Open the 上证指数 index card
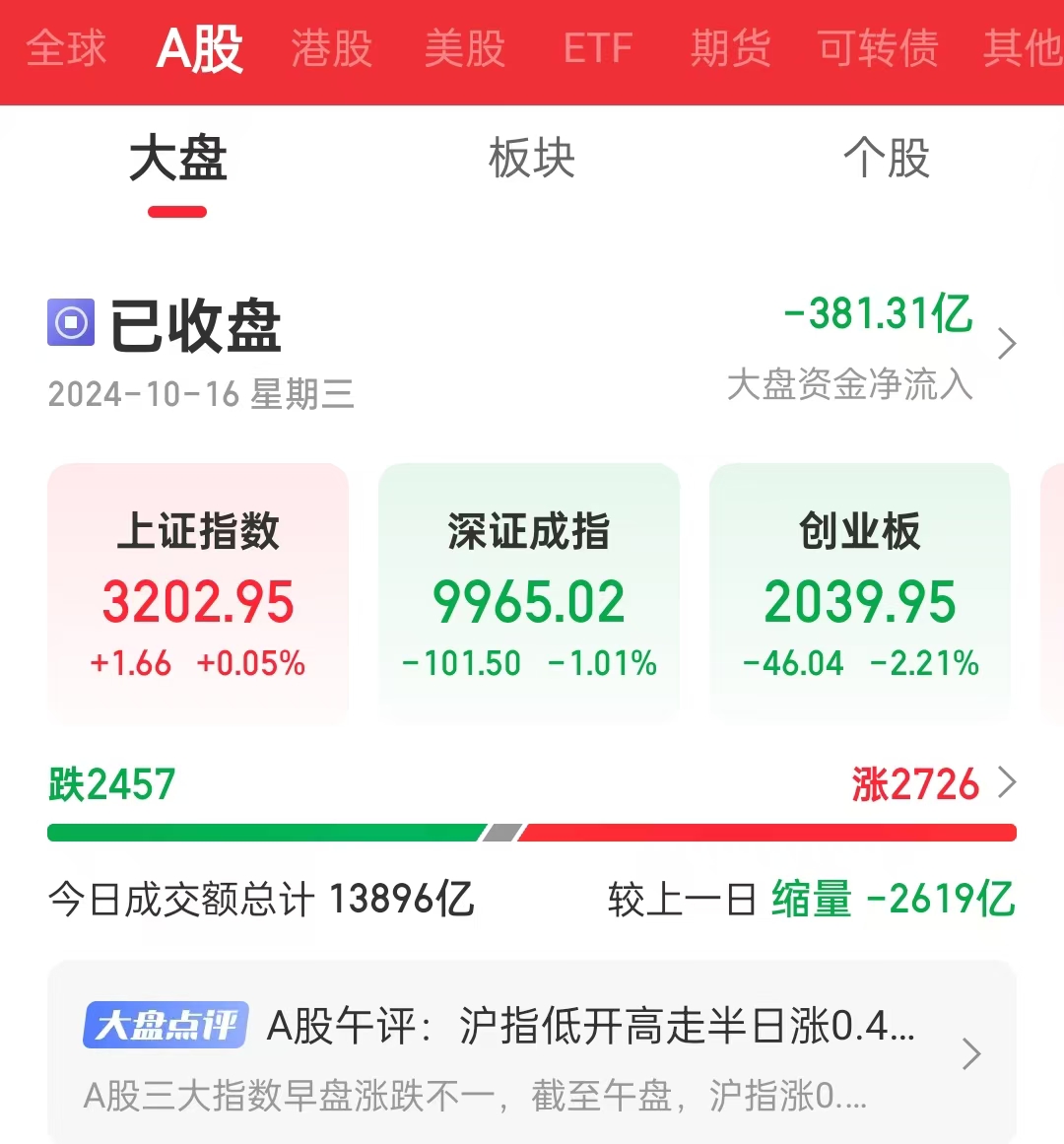This screenshot has width=1064, height=1144. (198, 594)
